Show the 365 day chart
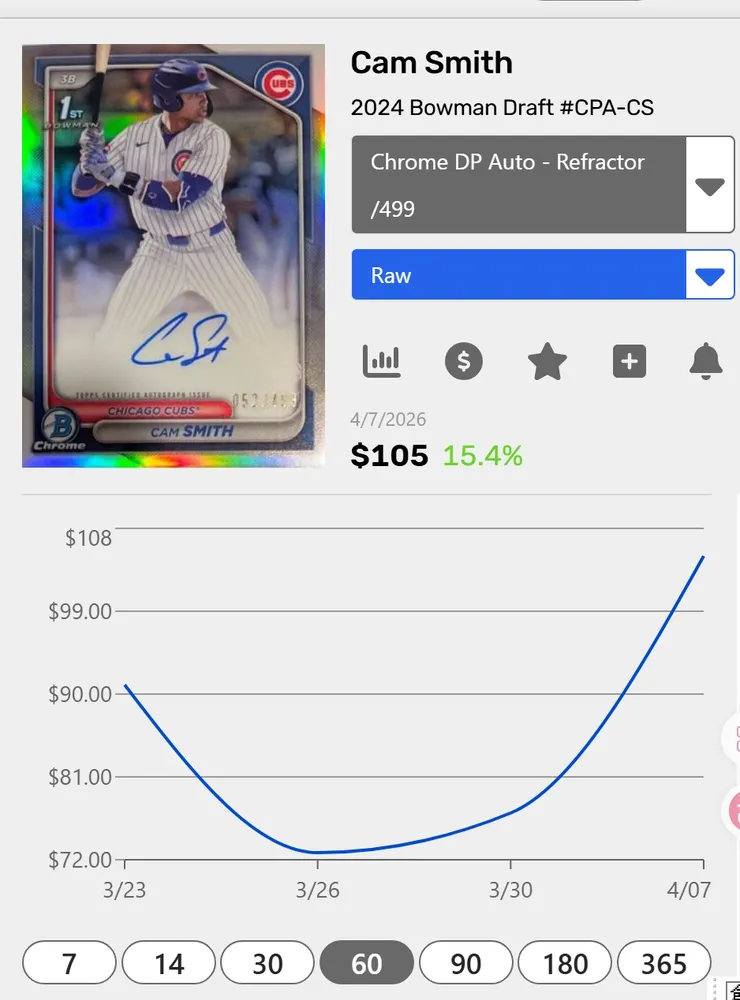 tap(664, 964)
